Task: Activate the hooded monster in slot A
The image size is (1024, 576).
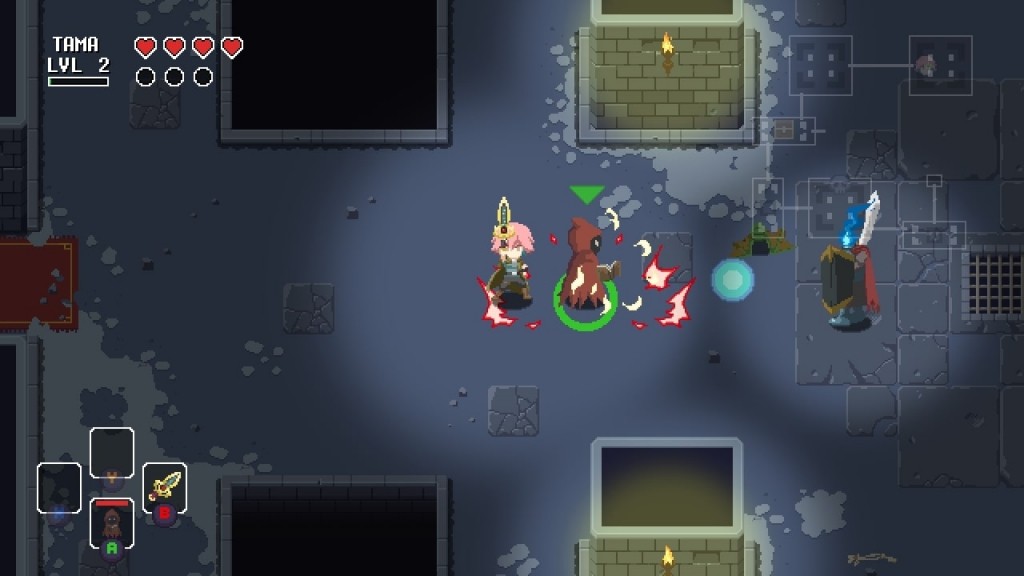Action: click(x=112, y=522)
